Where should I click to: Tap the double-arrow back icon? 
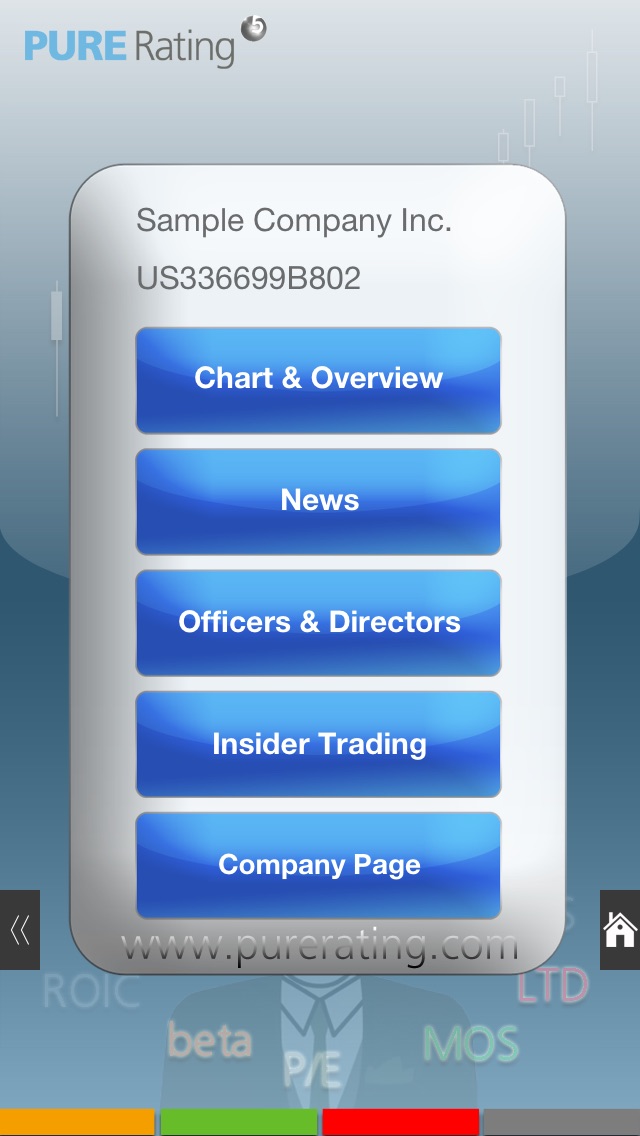[19, 930]
